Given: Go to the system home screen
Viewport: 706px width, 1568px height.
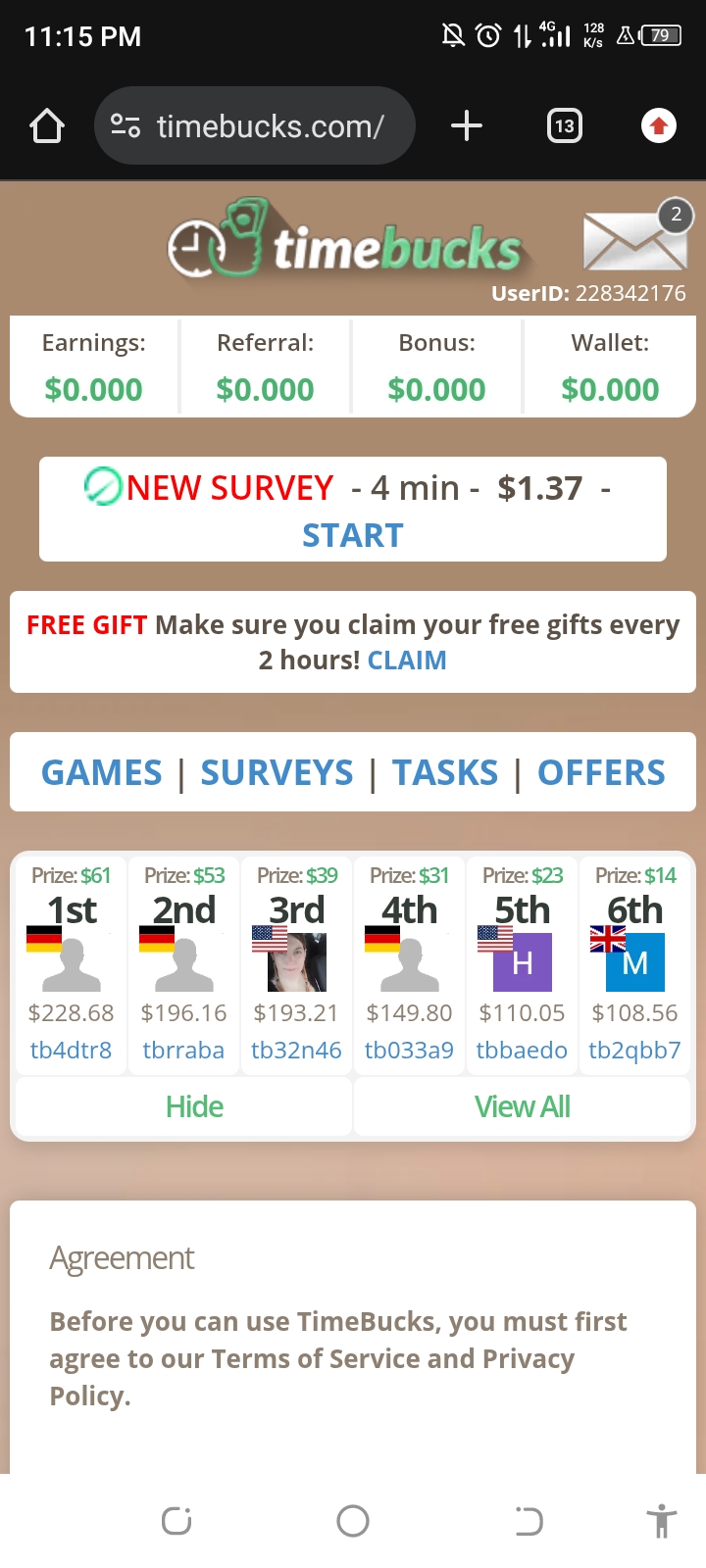Looking at the screenshot, I should click(353, 1521).
